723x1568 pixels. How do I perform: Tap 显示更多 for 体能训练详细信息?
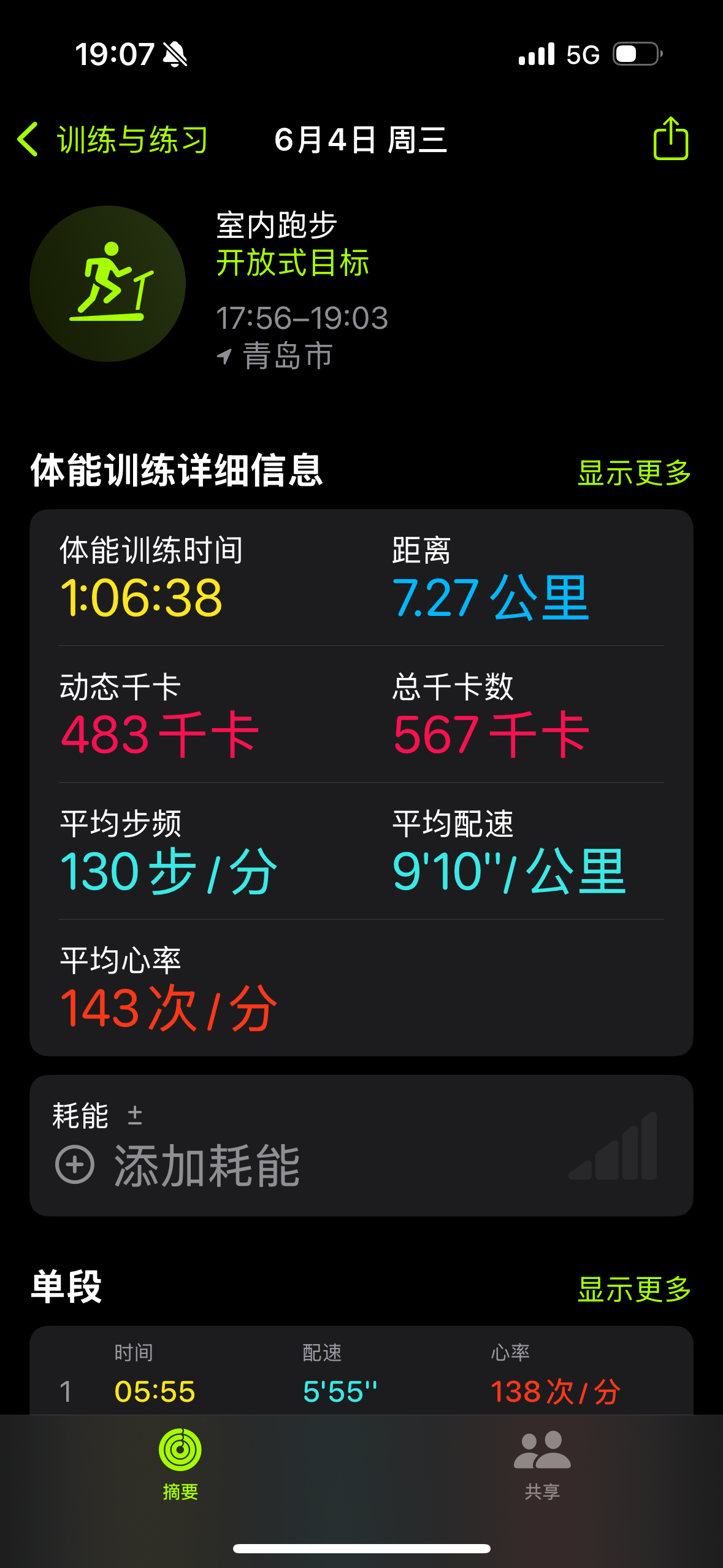(634, 473)
